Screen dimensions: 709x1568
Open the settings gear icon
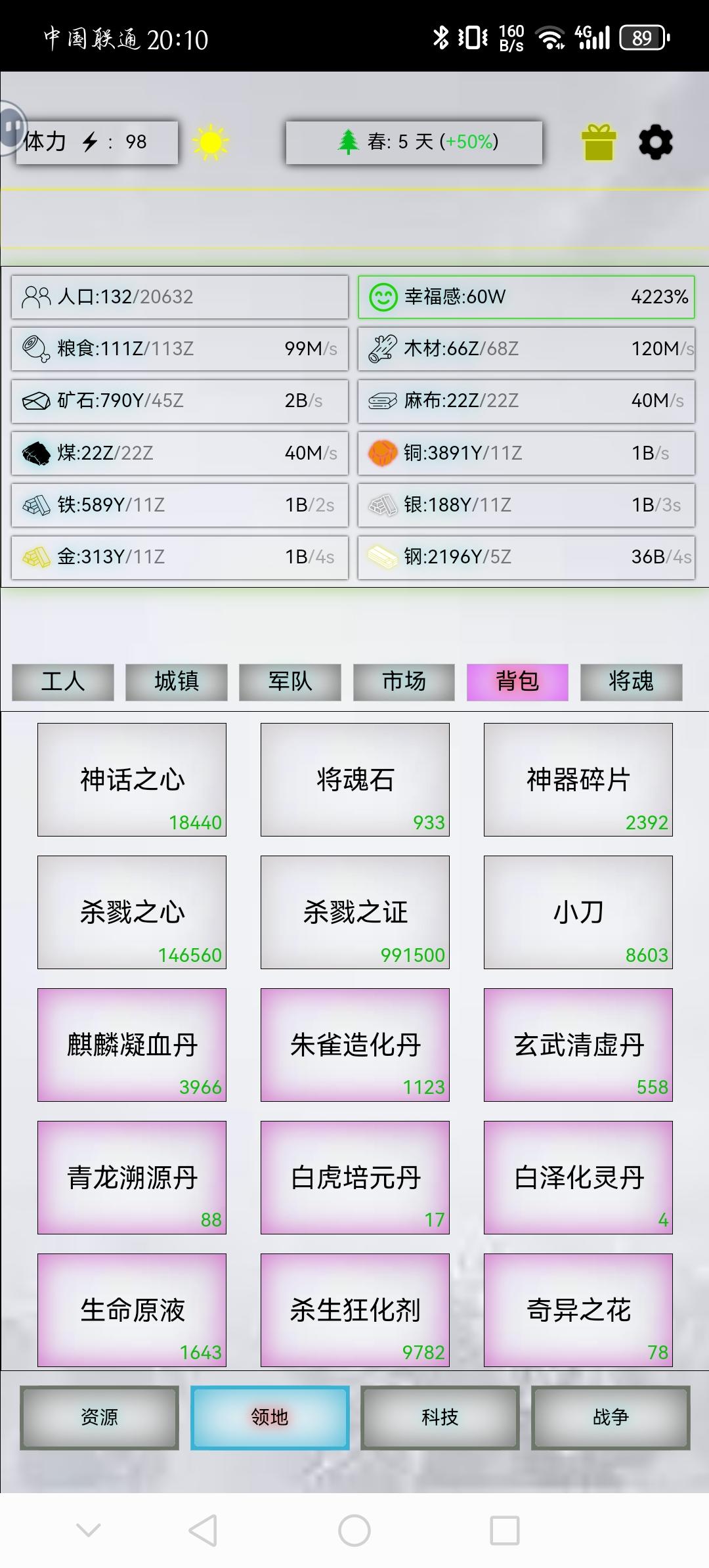655,141
